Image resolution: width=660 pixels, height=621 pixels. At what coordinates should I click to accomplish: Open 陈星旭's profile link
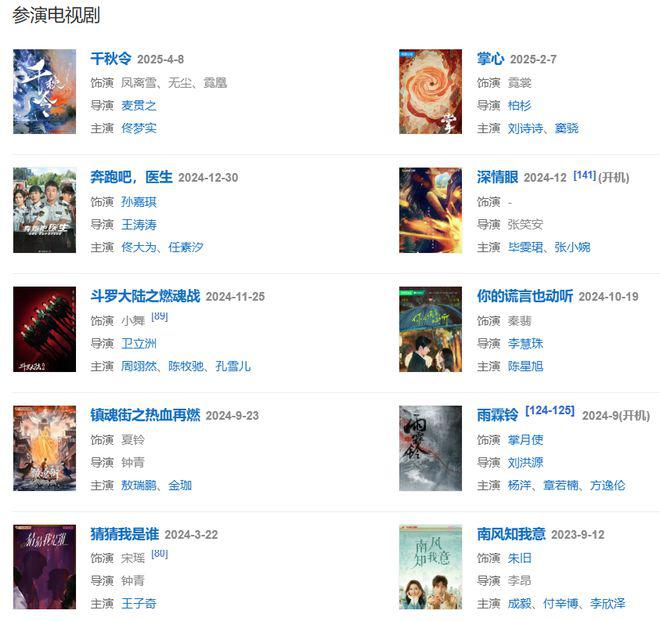tap(525, 366)
